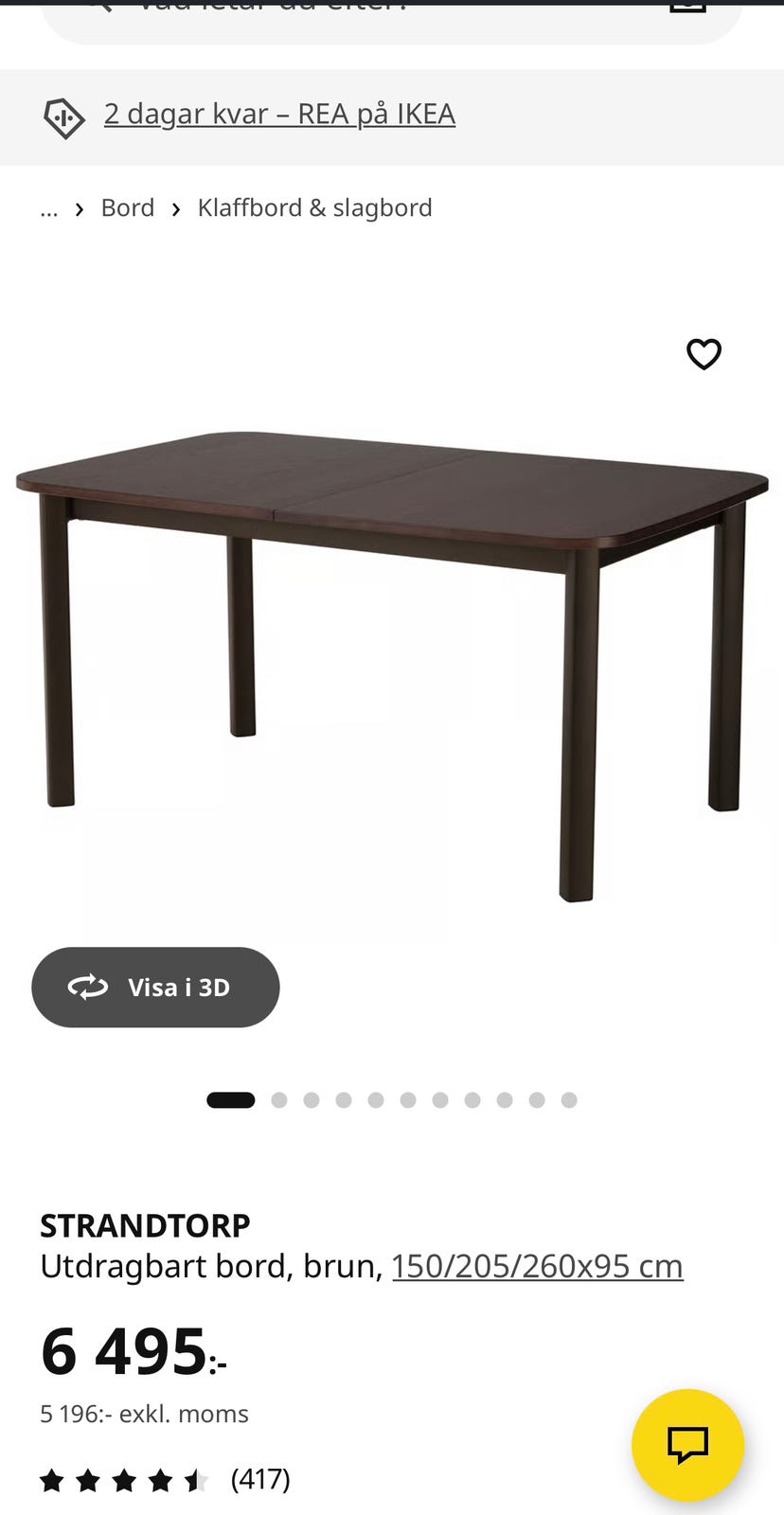
Task: Open the yellow chat bubble button
Action: 687,1445
